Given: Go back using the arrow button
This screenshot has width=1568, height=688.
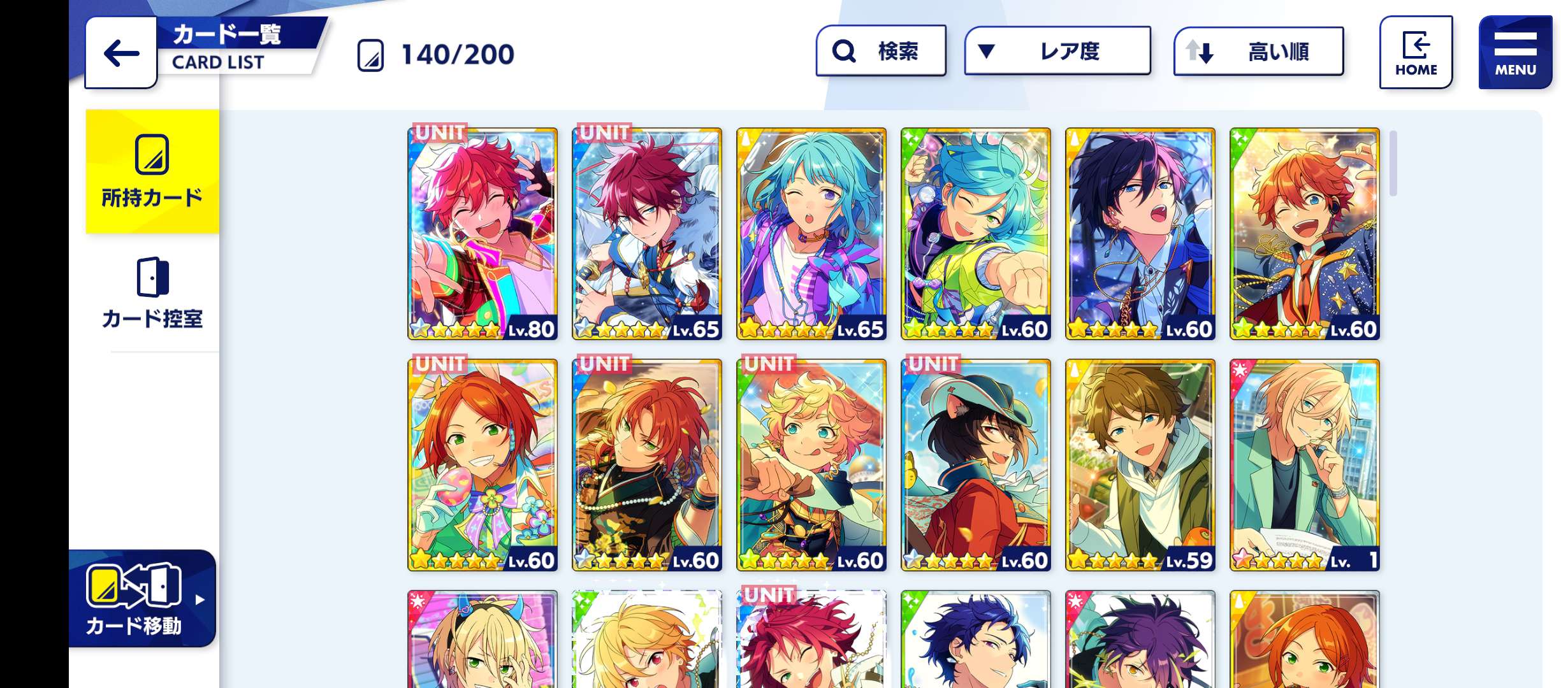Looking at the screenshot, I should click(121, 53).
